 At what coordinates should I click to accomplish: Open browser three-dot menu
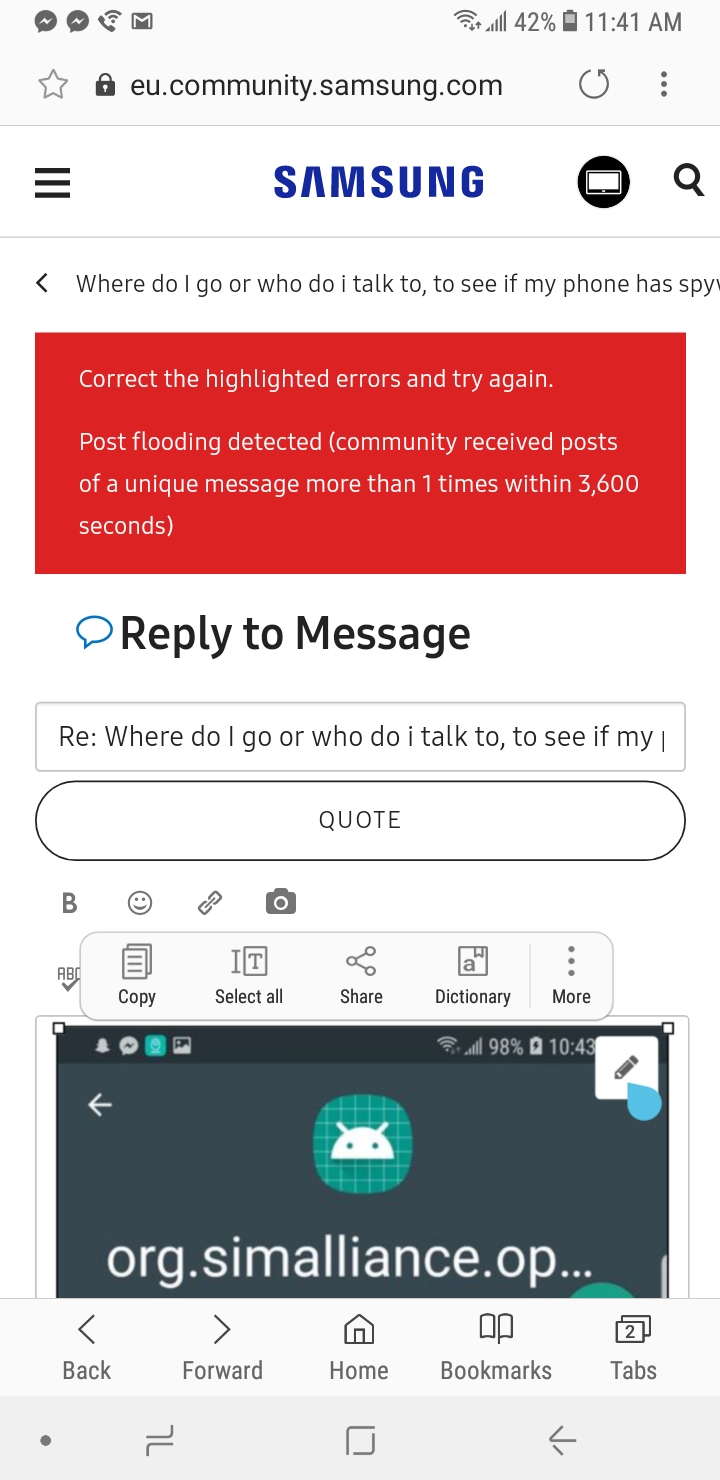[664, 85]
